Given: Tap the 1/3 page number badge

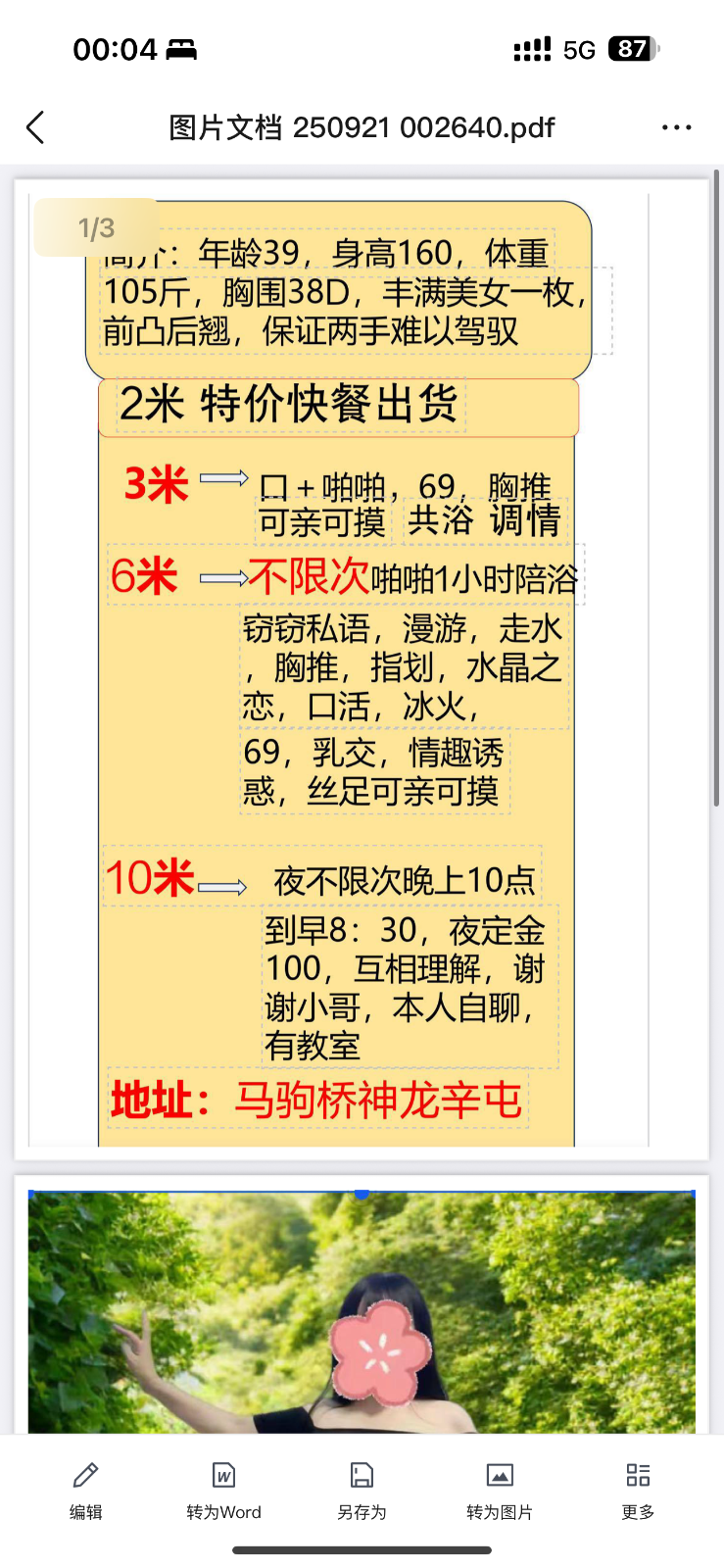Looking at the screenshot, I should (x=95, y=228).
